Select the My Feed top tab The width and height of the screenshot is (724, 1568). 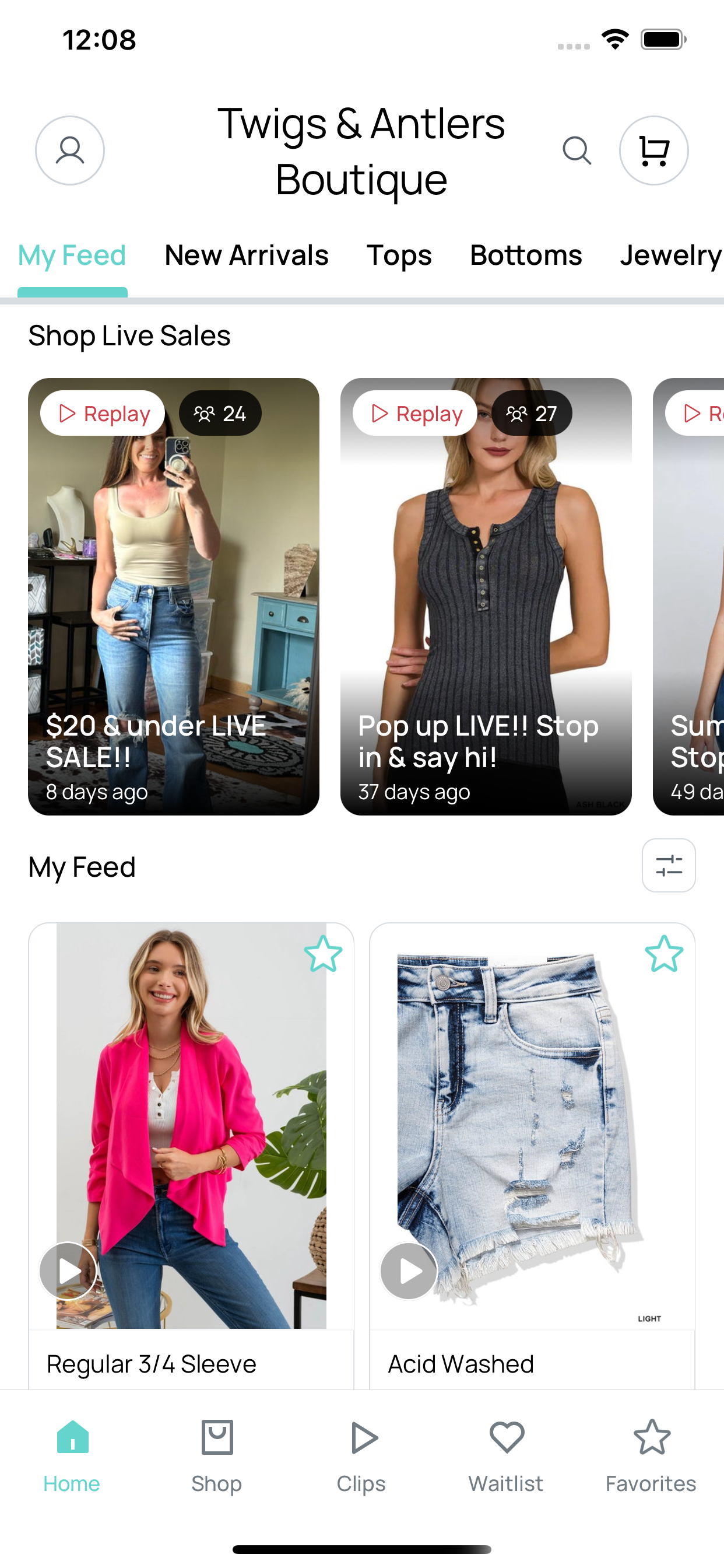pos(72,255)
